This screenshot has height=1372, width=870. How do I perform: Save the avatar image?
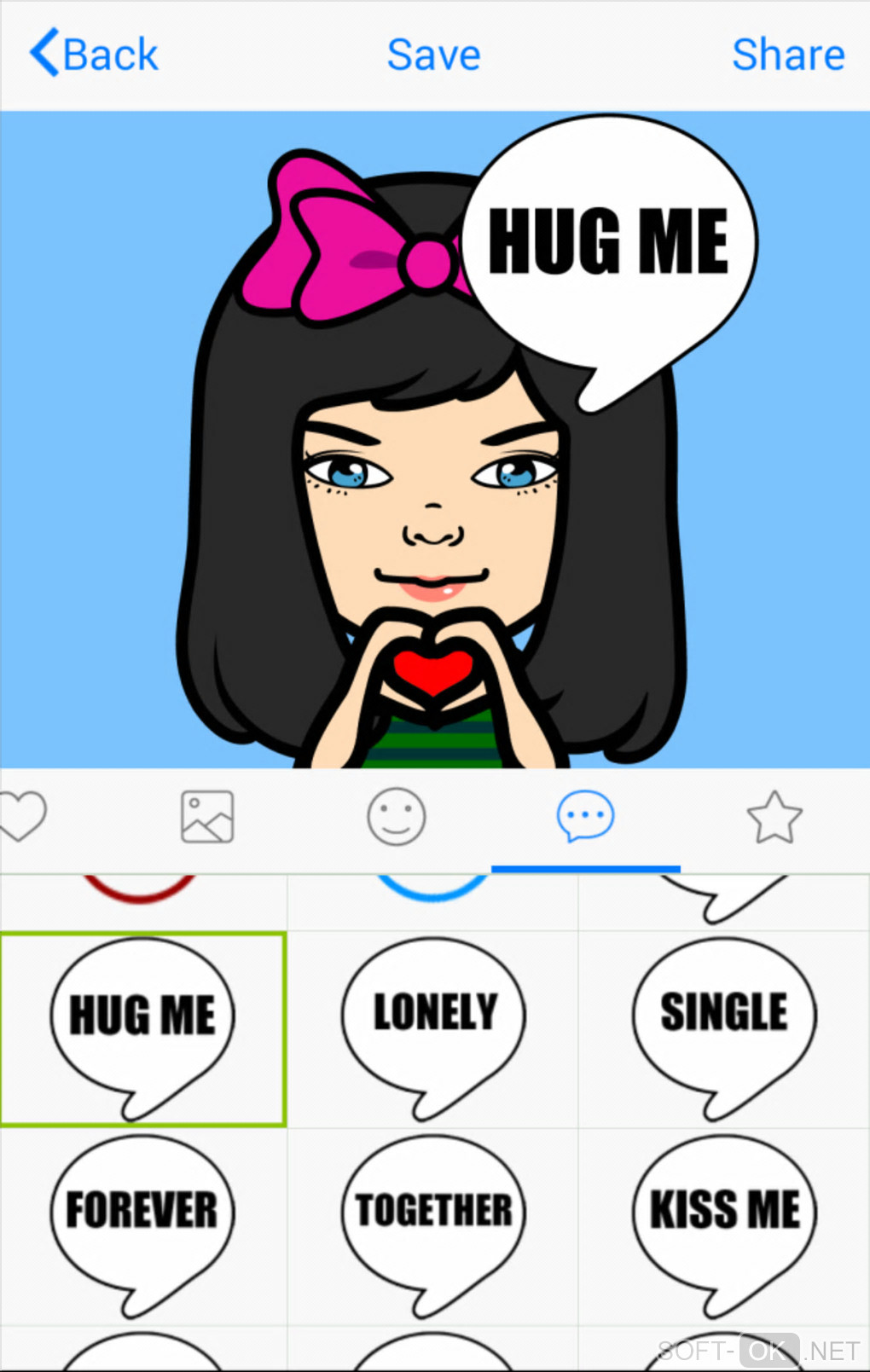pos(433,55)
